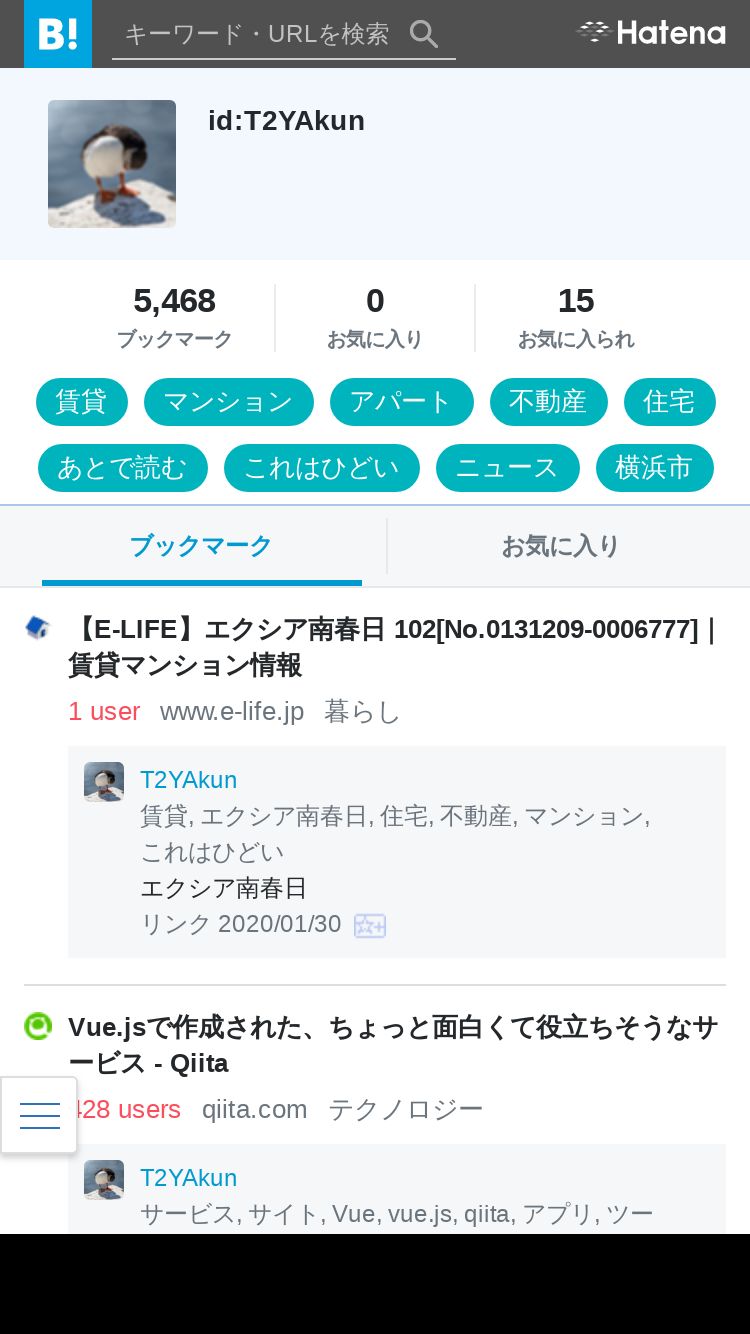The width and height of the screenshot is (750, 1334).
Task: Open the 横浜市 tag chip
Action: (654, 468)
